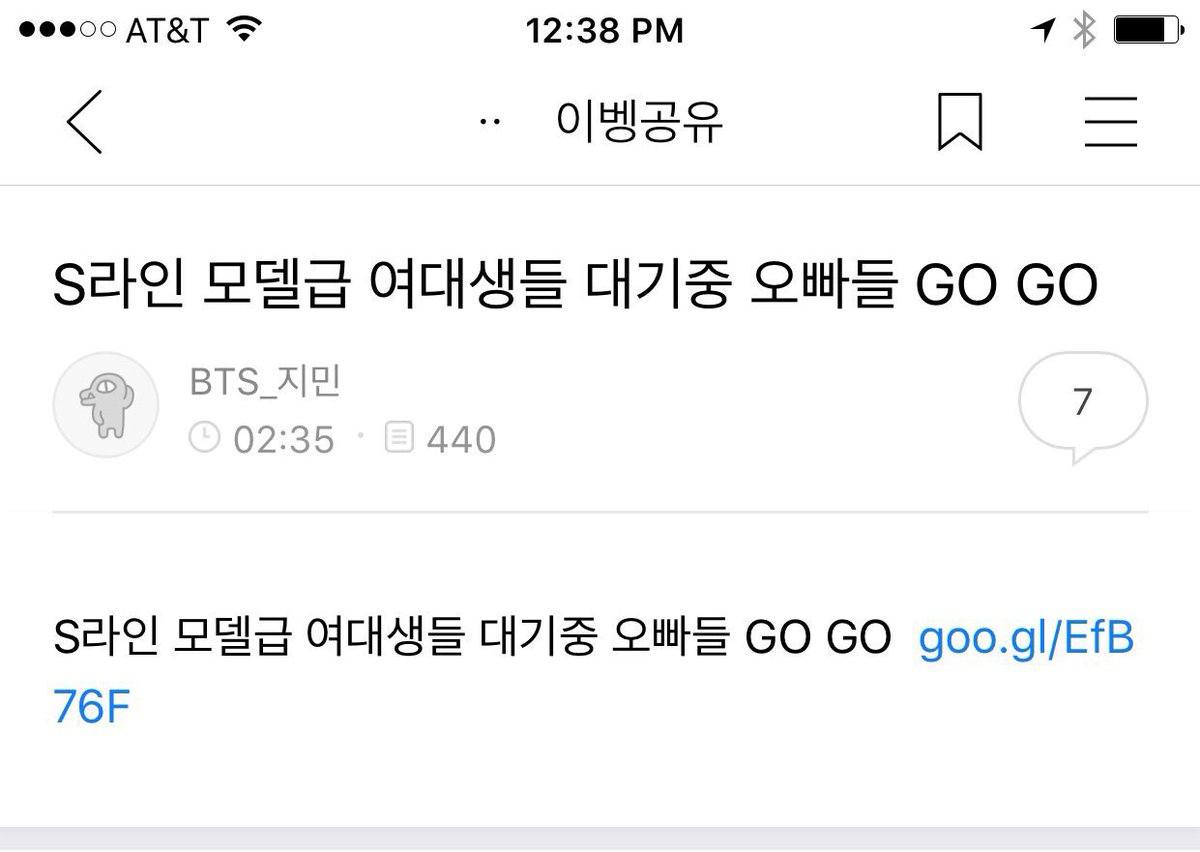Viewport: 1200px width, 852px height.
Task: Open the 이벵공유 board title
Action: [x=639, y=122]
